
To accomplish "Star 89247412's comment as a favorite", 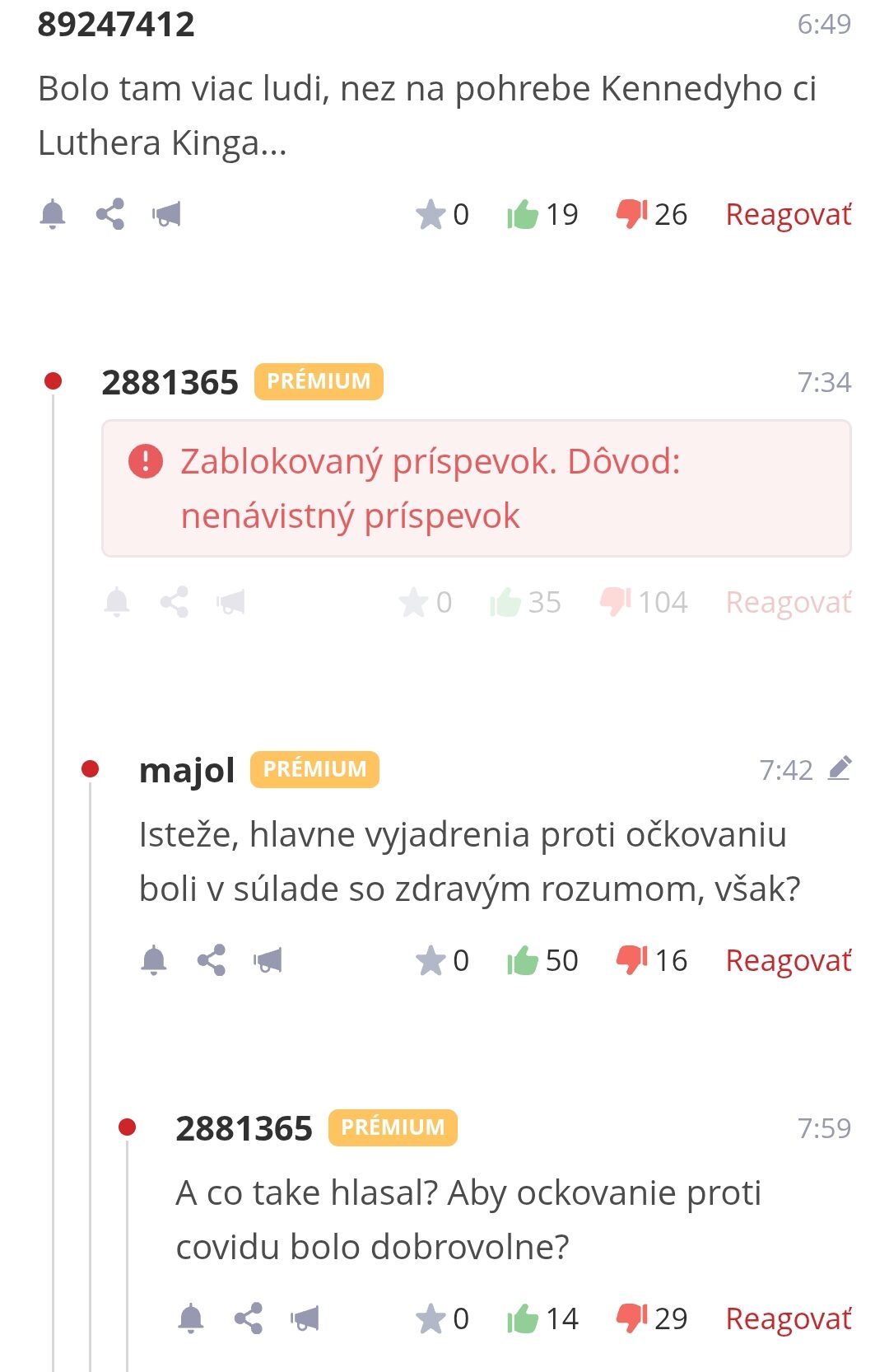I will coord(430,215).
